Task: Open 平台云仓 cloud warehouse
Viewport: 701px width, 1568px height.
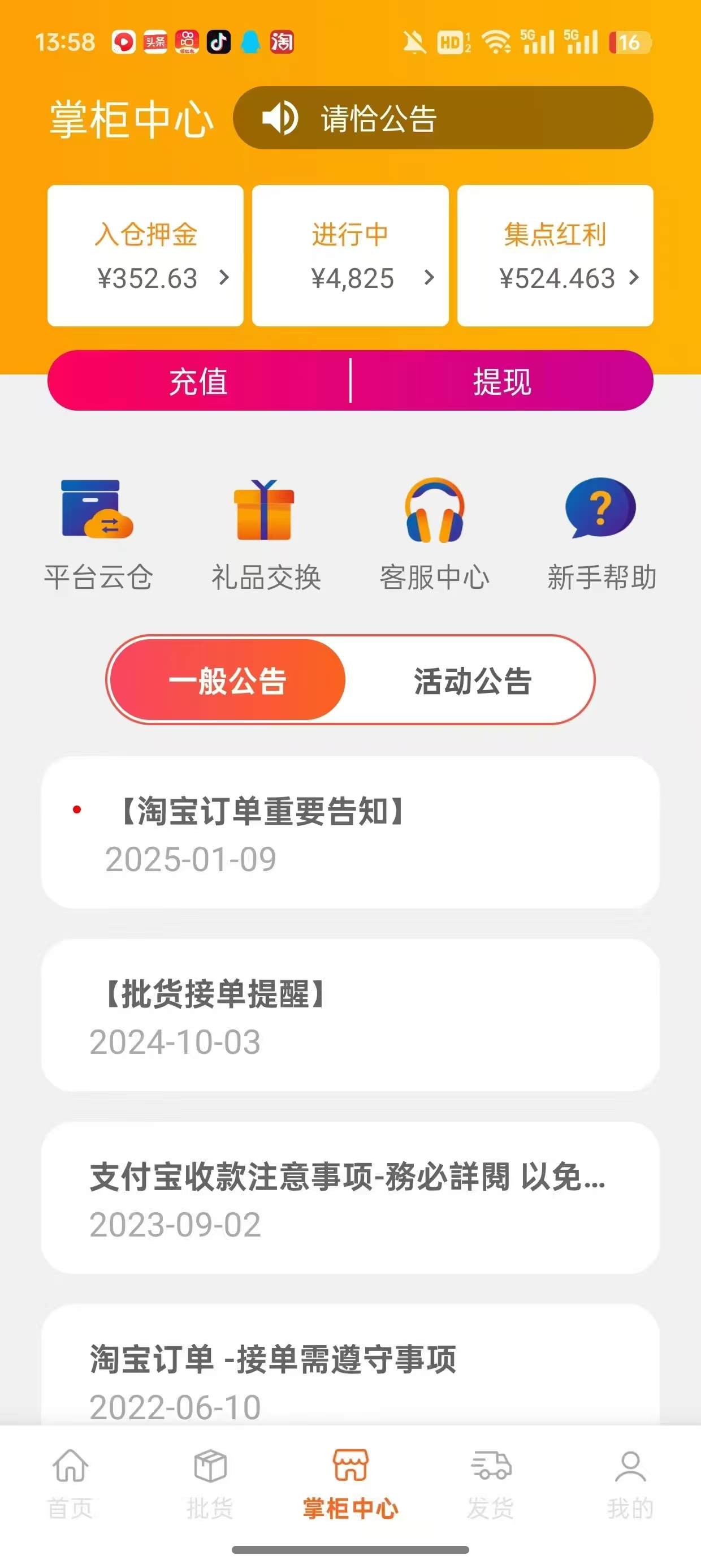Action: (x=98, y=535)
